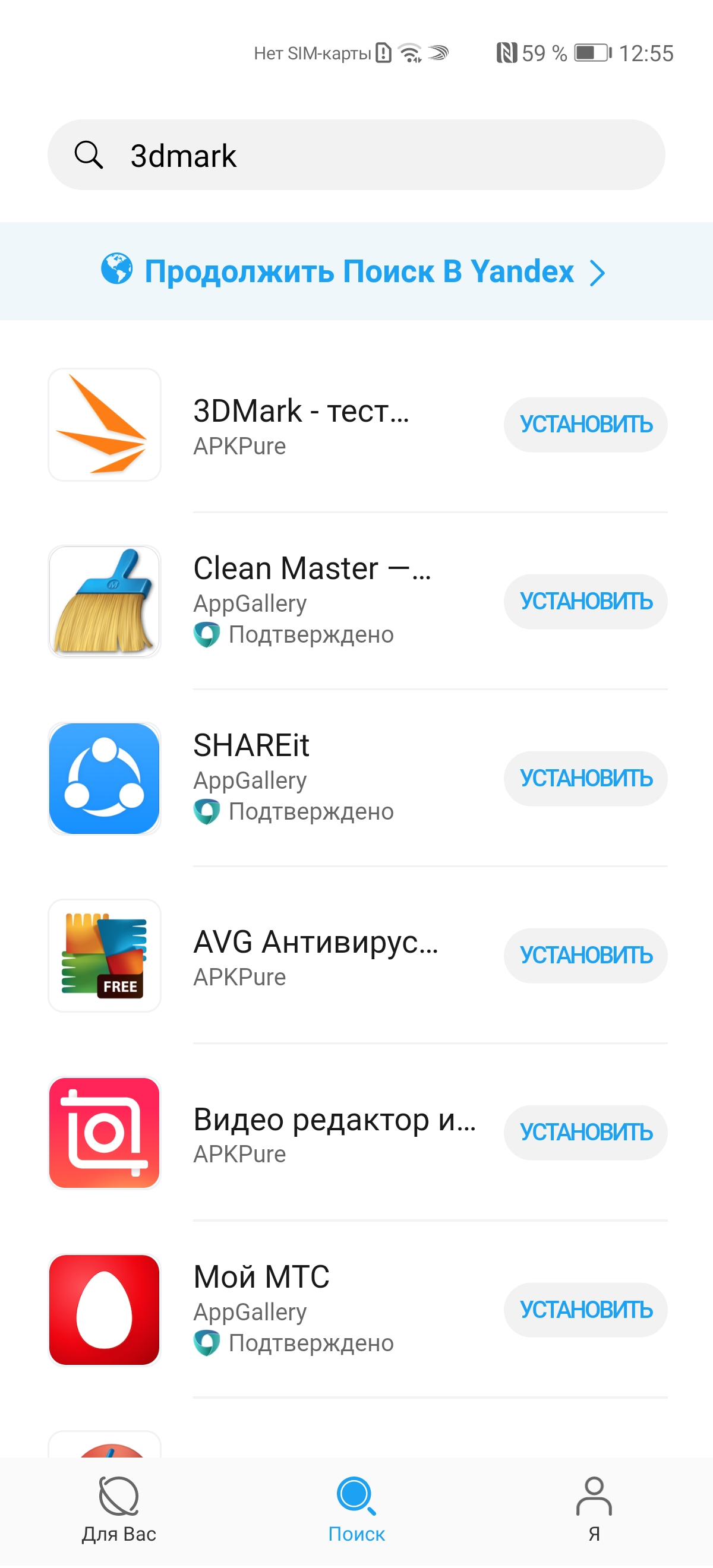Image resolution: width=713 pixels, height=1568 pixels.
Task: Install AVG Антивирус
Action: (x=585, y=956)
